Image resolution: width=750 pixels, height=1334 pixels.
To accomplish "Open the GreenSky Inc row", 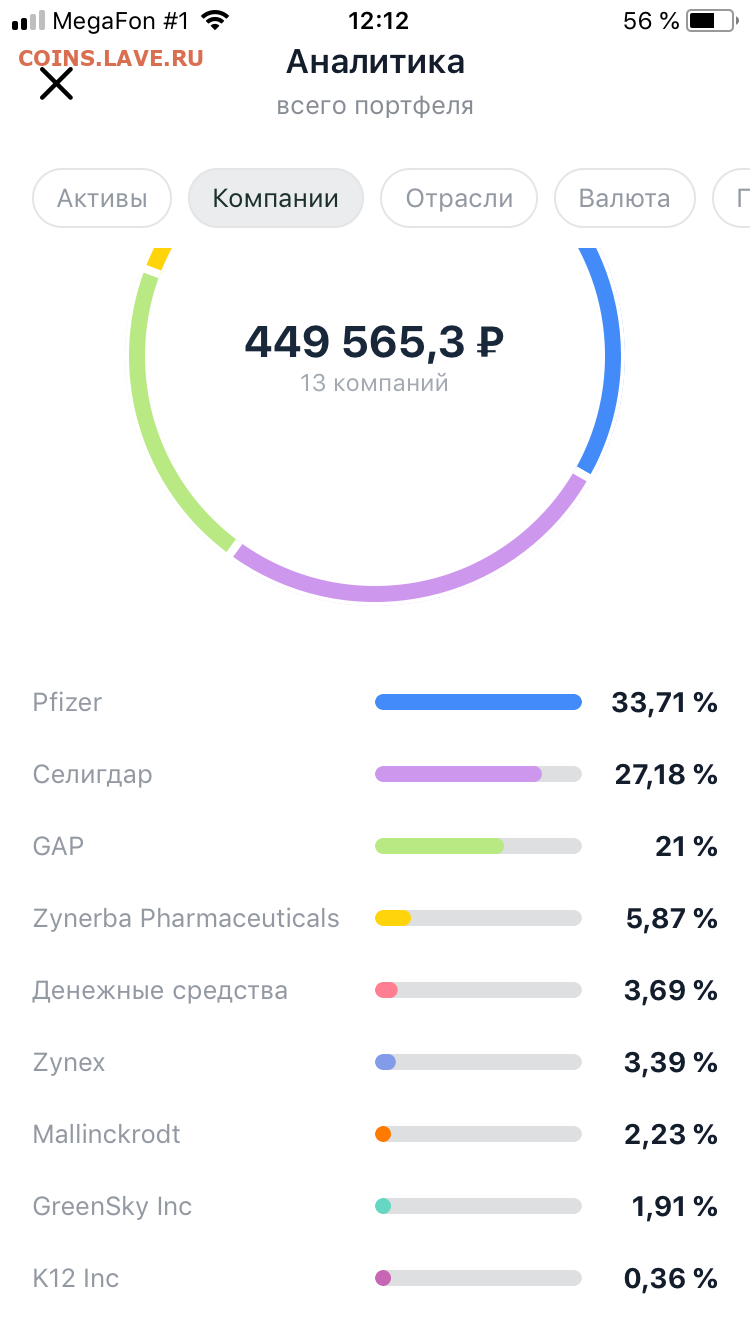I will point(375,1206).
